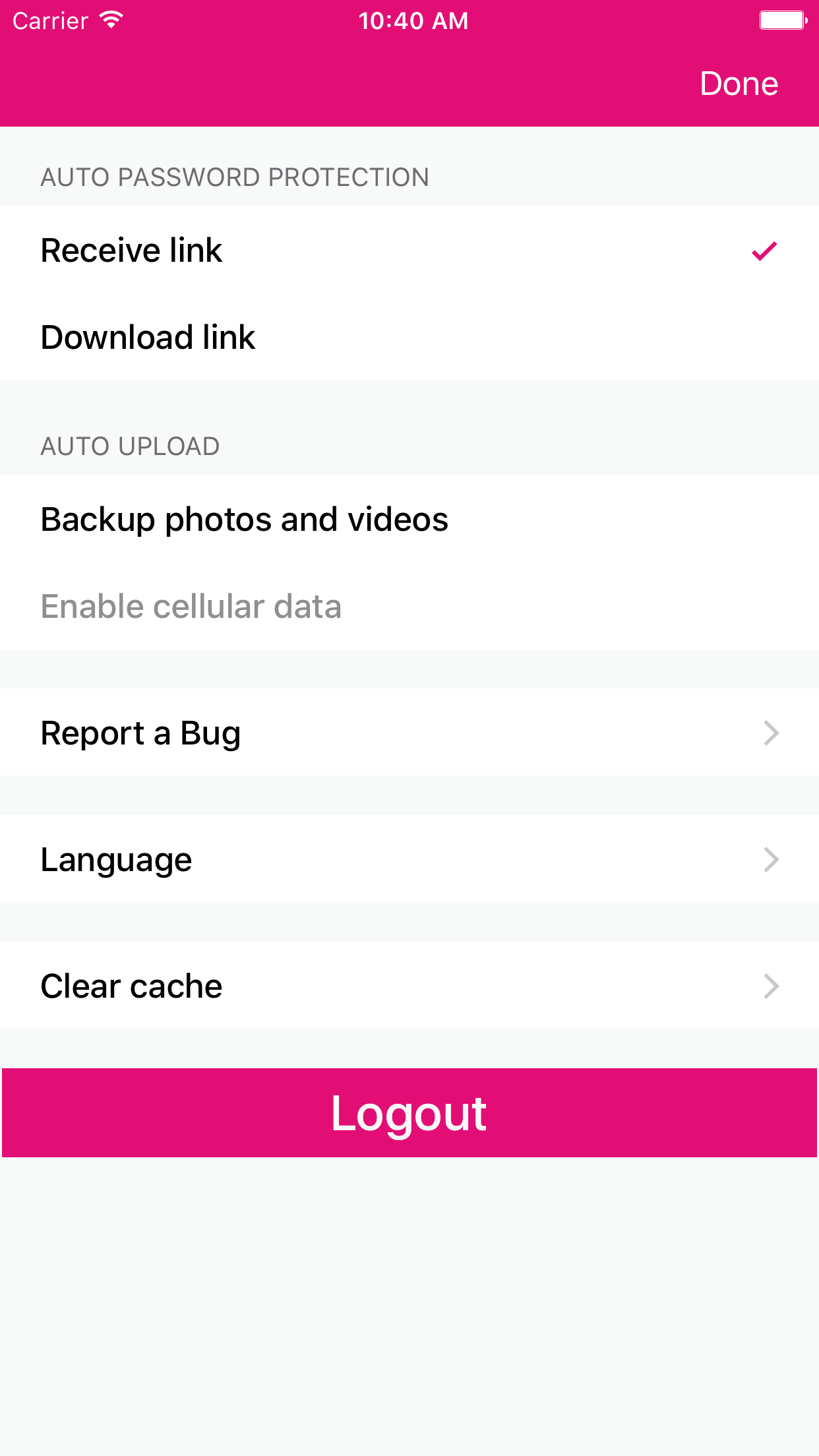
Task: Expand Report a Bug via its chevron
Action: click(x=770, y=733)
